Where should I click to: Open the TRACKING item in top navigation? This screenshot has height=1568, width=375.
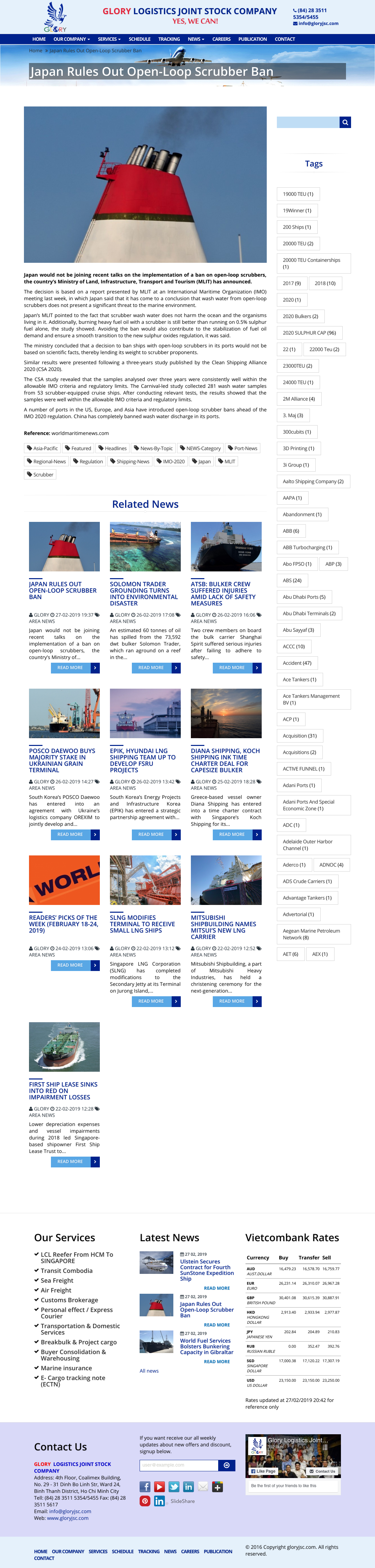point(169,39)
